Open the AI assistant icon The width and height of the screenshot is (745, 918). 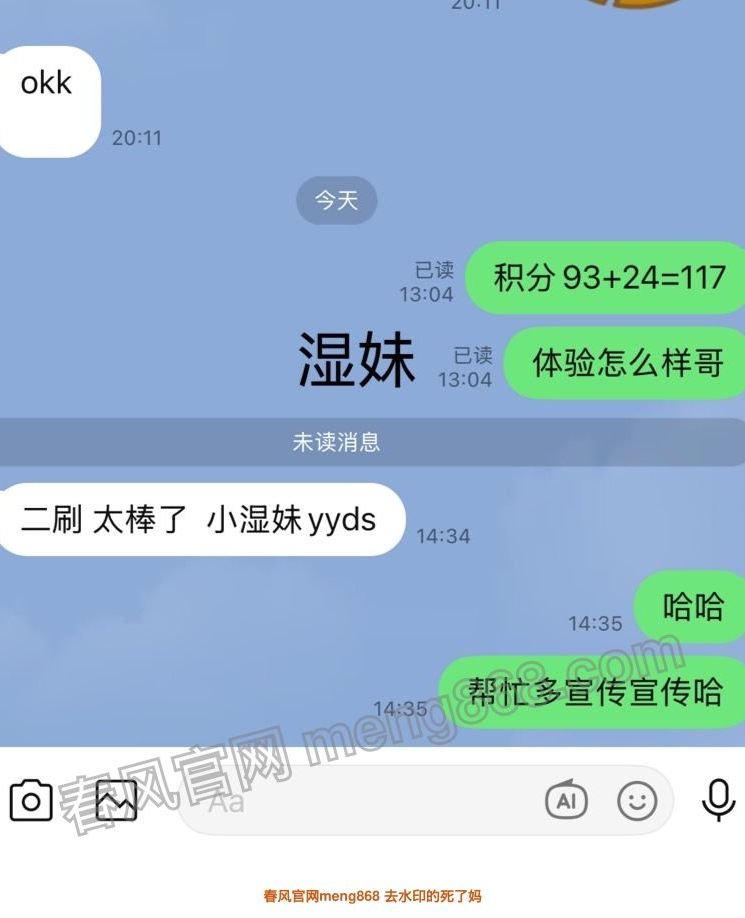tap(566, 800)
